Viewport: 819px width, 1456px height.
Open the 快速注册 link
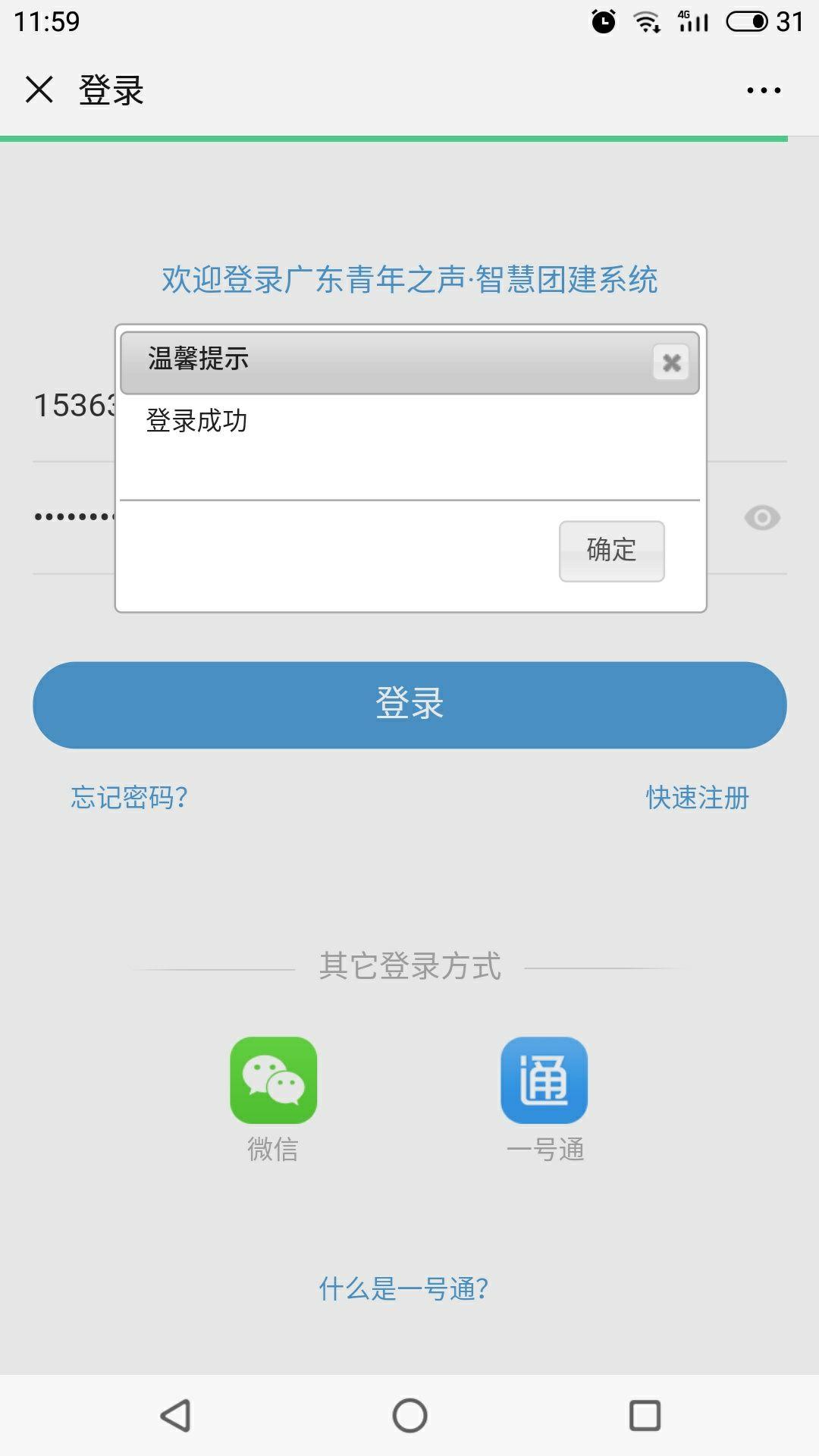[695, 798]
